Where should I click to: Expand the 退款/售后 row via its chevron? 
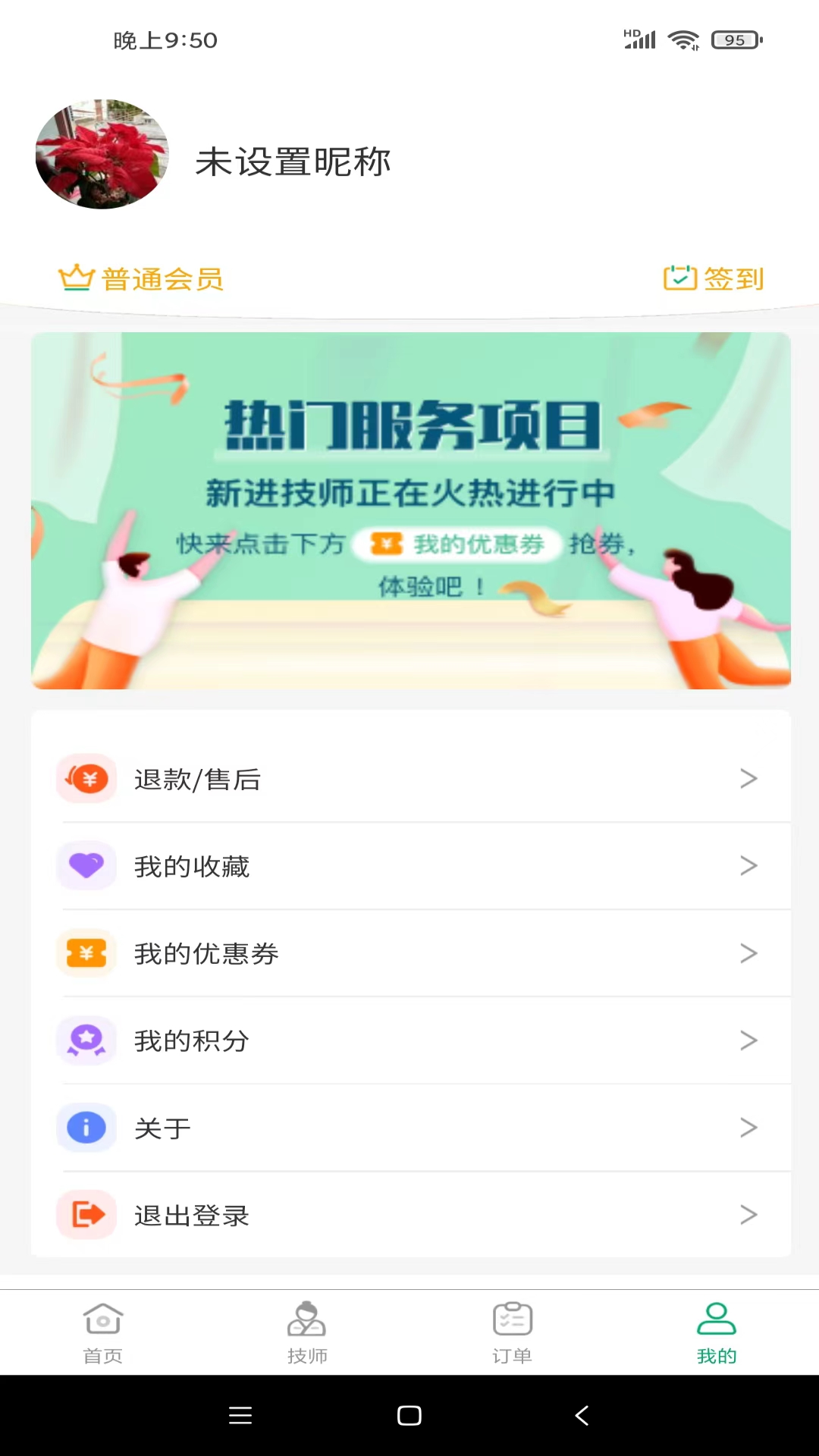point(749,778)
